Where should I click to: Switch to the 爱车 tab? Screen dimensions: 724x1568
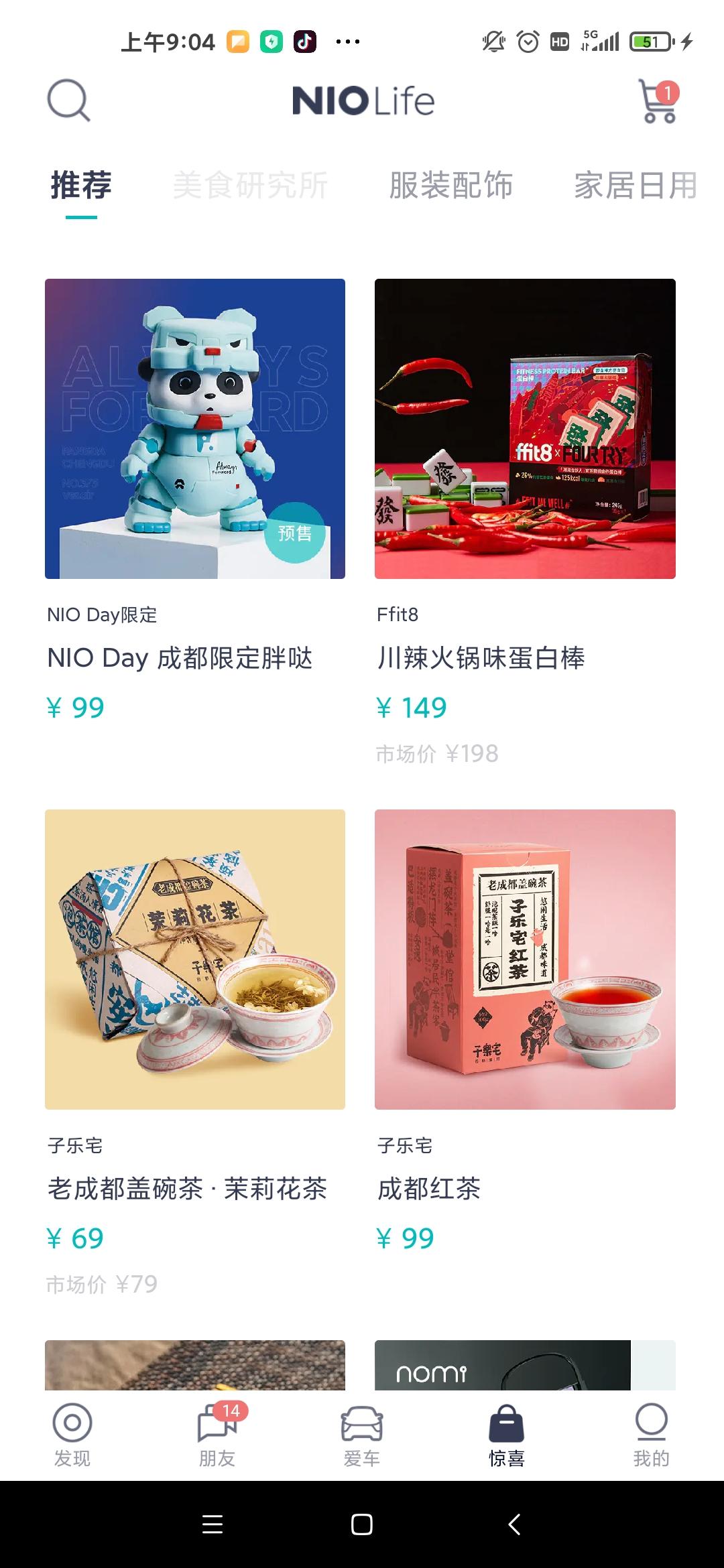pos(362,1435)
